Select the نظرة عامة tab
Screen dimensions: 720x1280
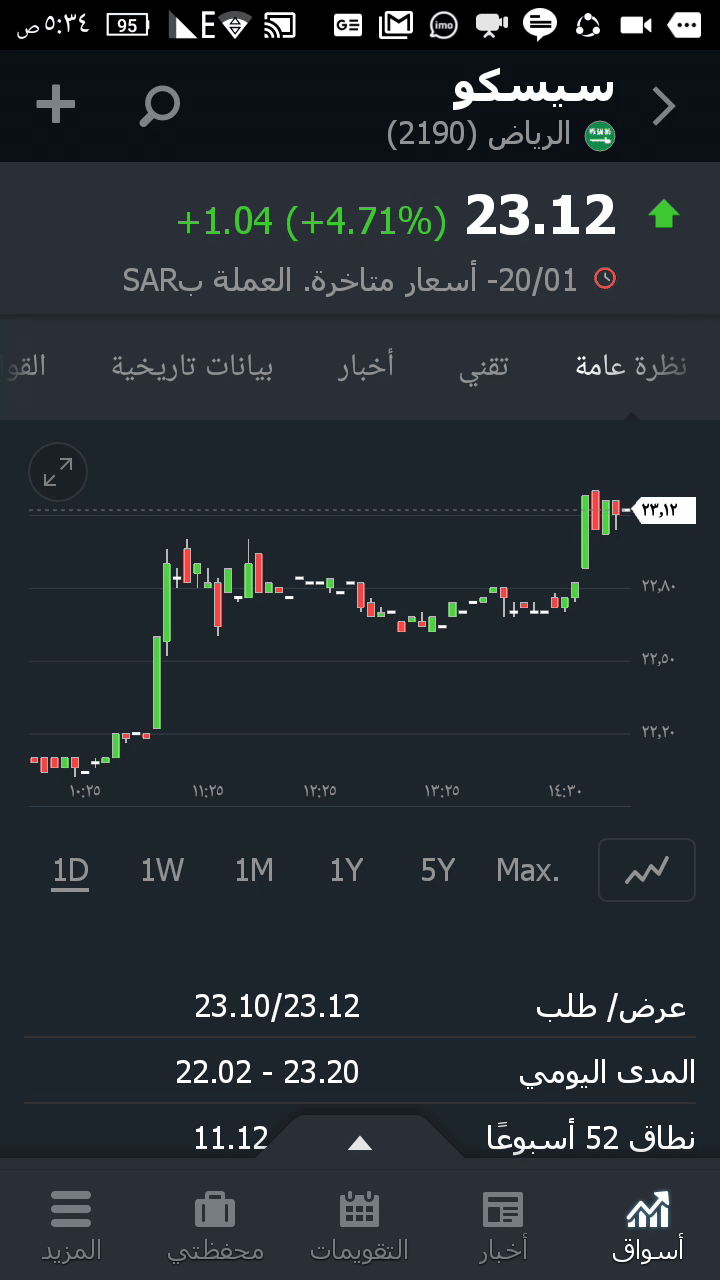[631, 367]
